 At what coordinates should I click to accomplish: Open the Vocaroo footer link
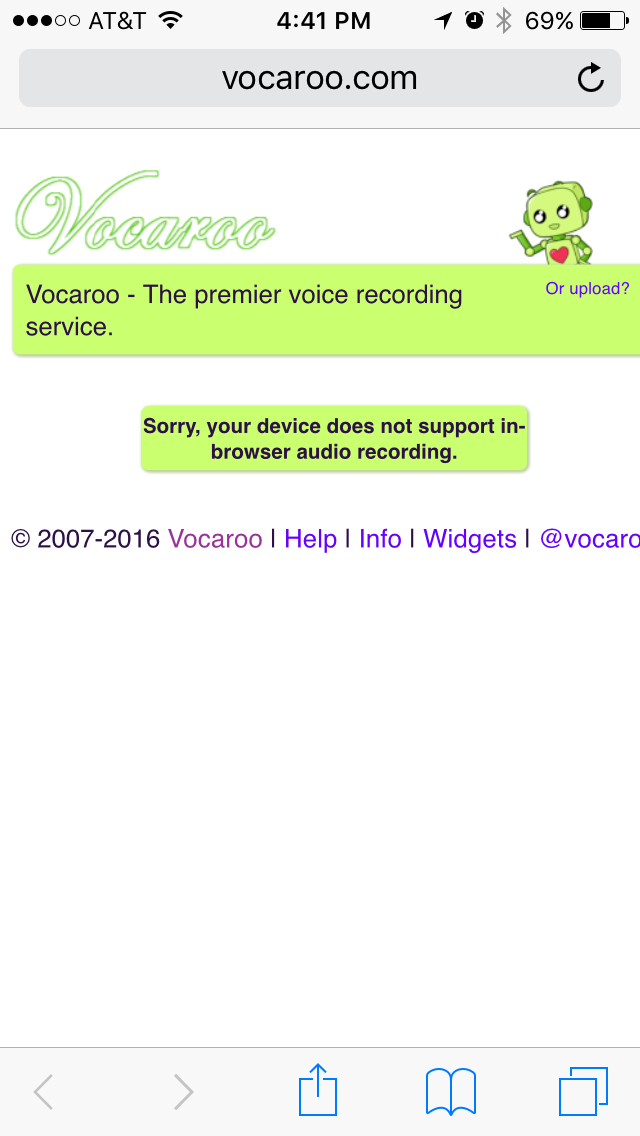[x=215, y=539]
